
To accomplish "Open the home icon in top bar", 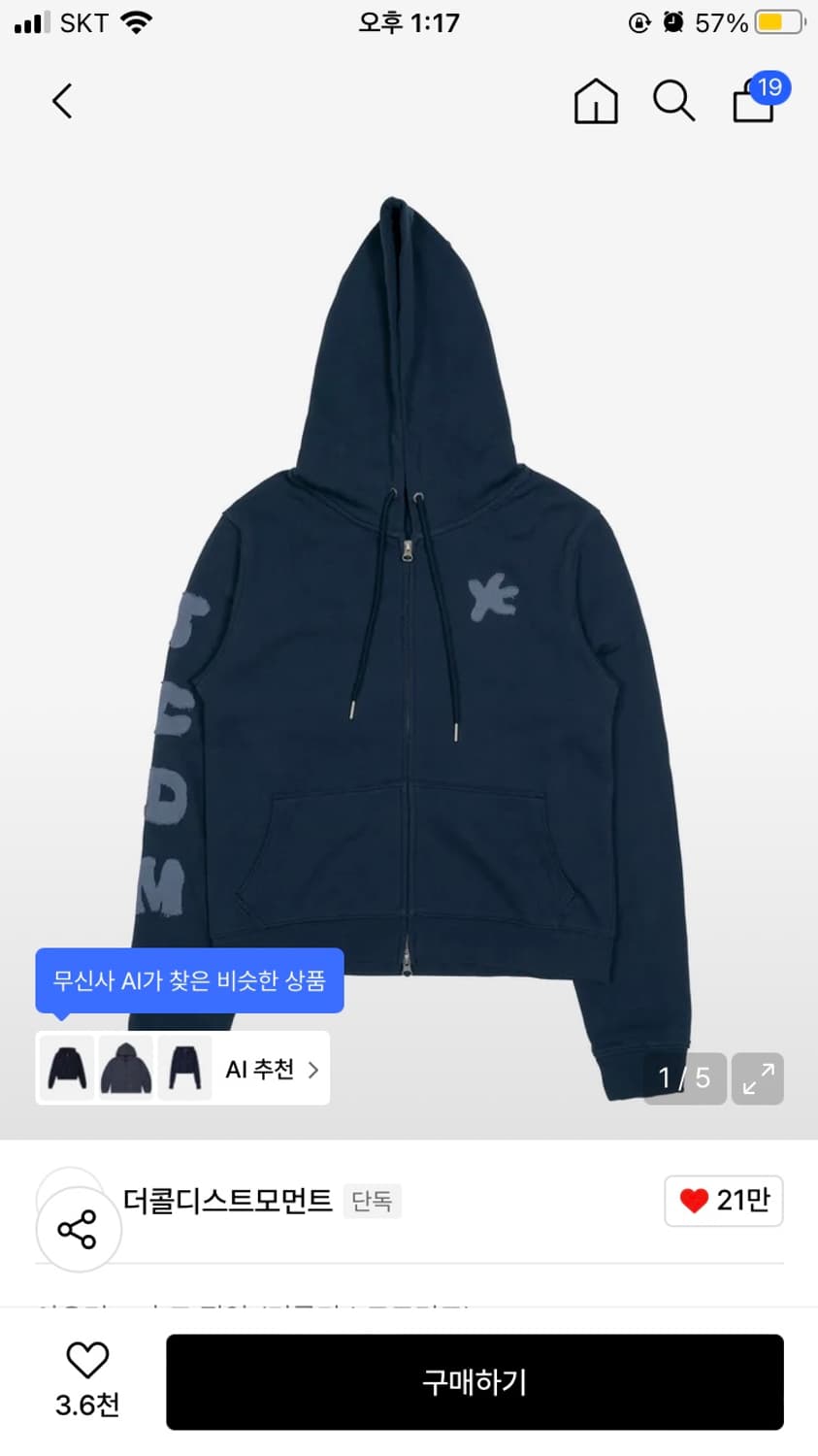I will coord(595,101).
